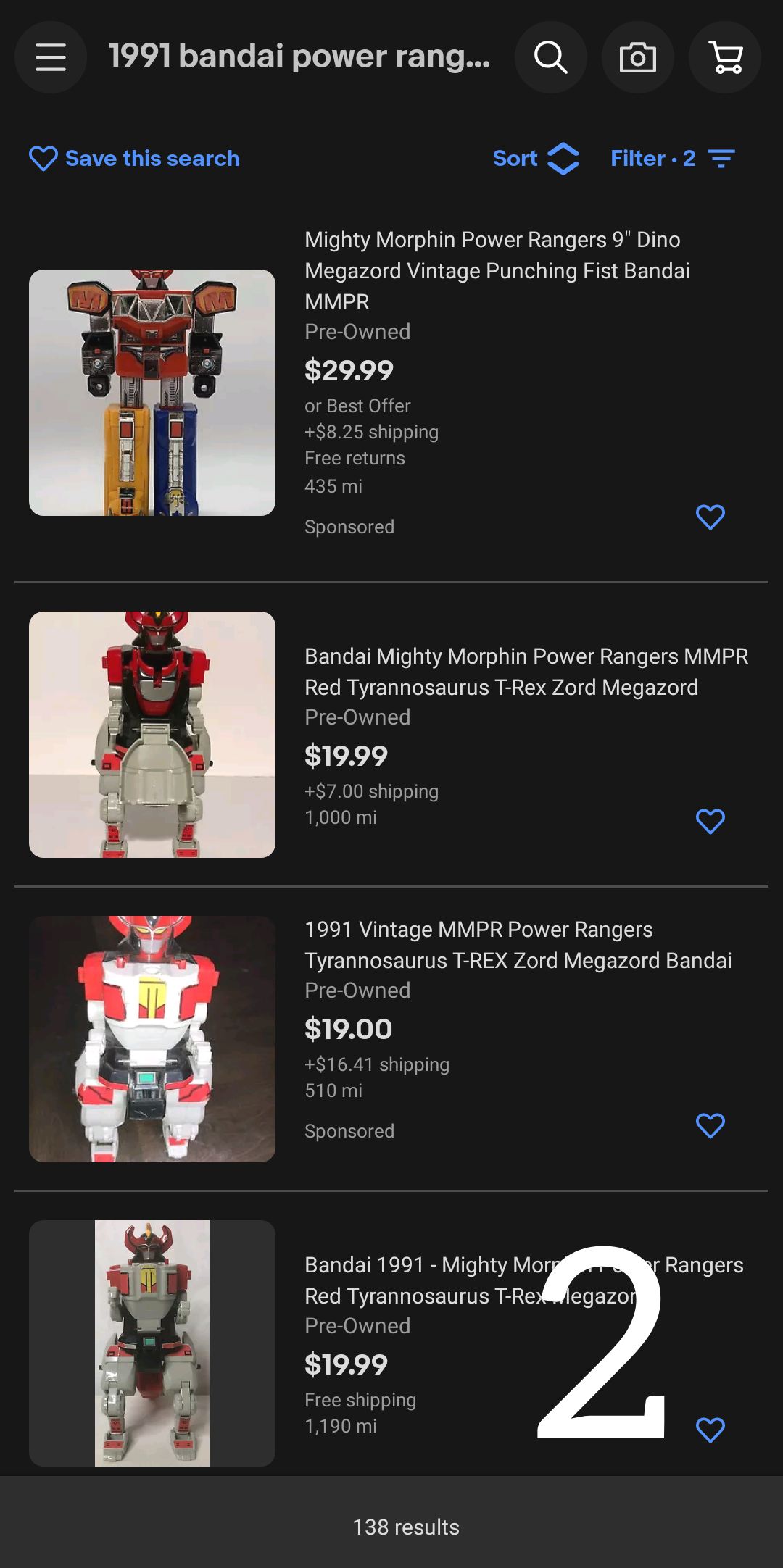Add the $29.99 Dino Megazord to watchlist
783x1568 pixels.
(x=710, y=517)
